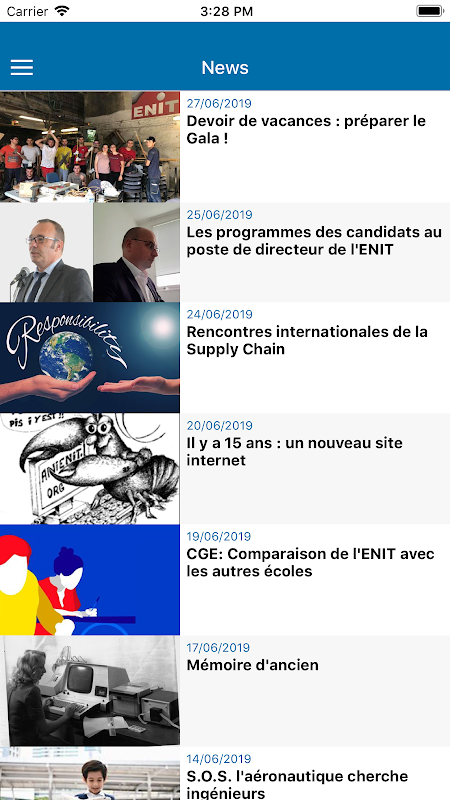Image resolution: width=450 pixels, height=800 pixels.
Task: Read Les programmes des candidats au poste de directeur
Action: pyautogui.click(x=225, y=253)
